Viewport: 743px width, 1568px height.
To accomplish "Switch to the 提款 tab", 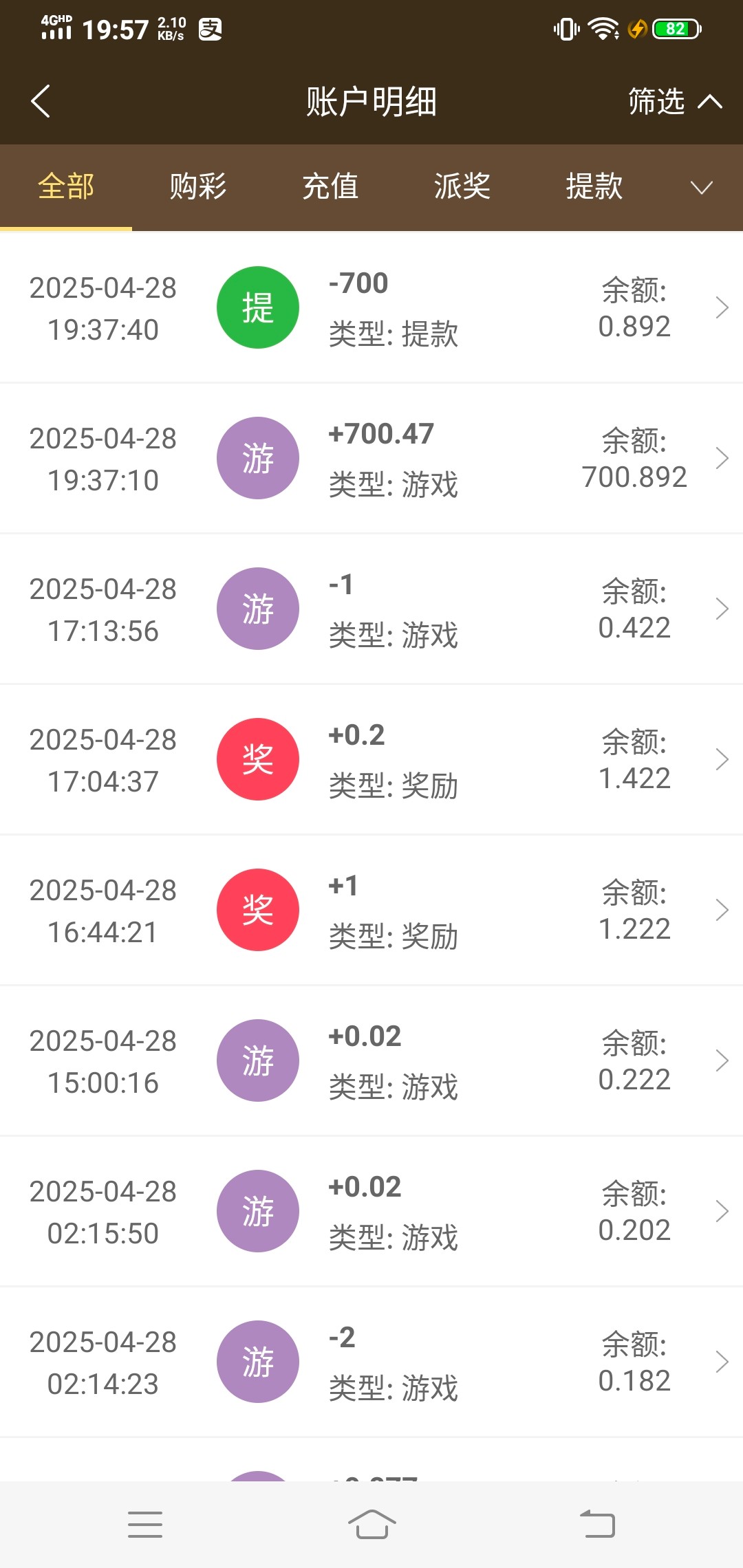I will (x=594, y=186).
